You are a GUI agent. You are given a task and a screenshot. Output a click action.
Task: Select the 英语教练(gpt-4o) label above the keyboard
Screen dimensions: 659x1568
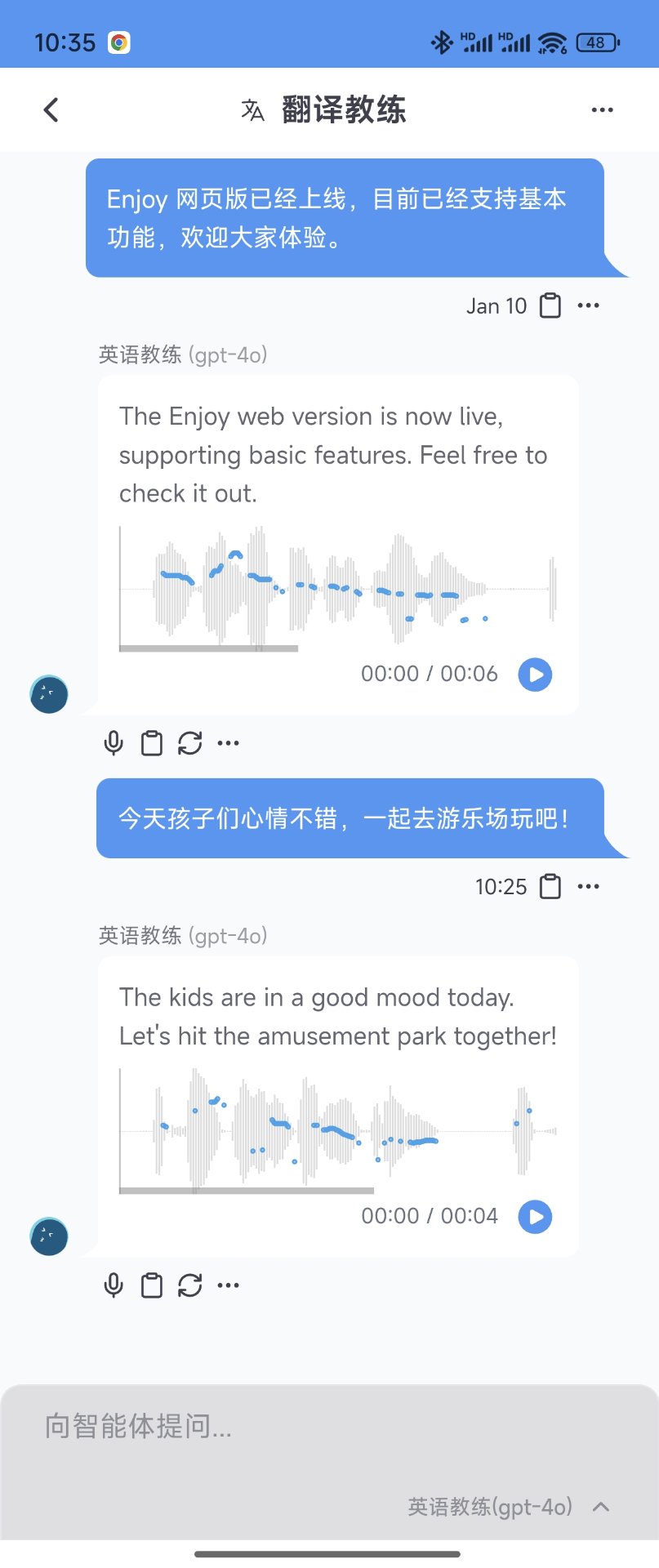pyautogui.click(x=488, y=1507)
